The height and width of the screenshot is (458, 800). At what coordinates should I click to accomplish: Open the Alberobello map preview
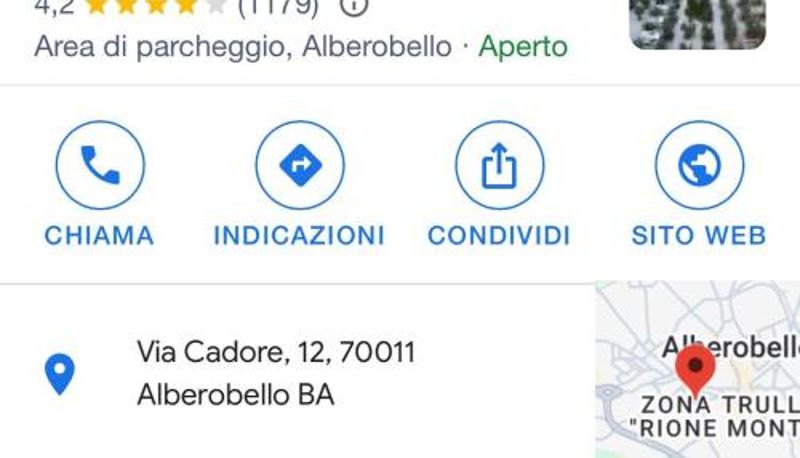(698, 371)
